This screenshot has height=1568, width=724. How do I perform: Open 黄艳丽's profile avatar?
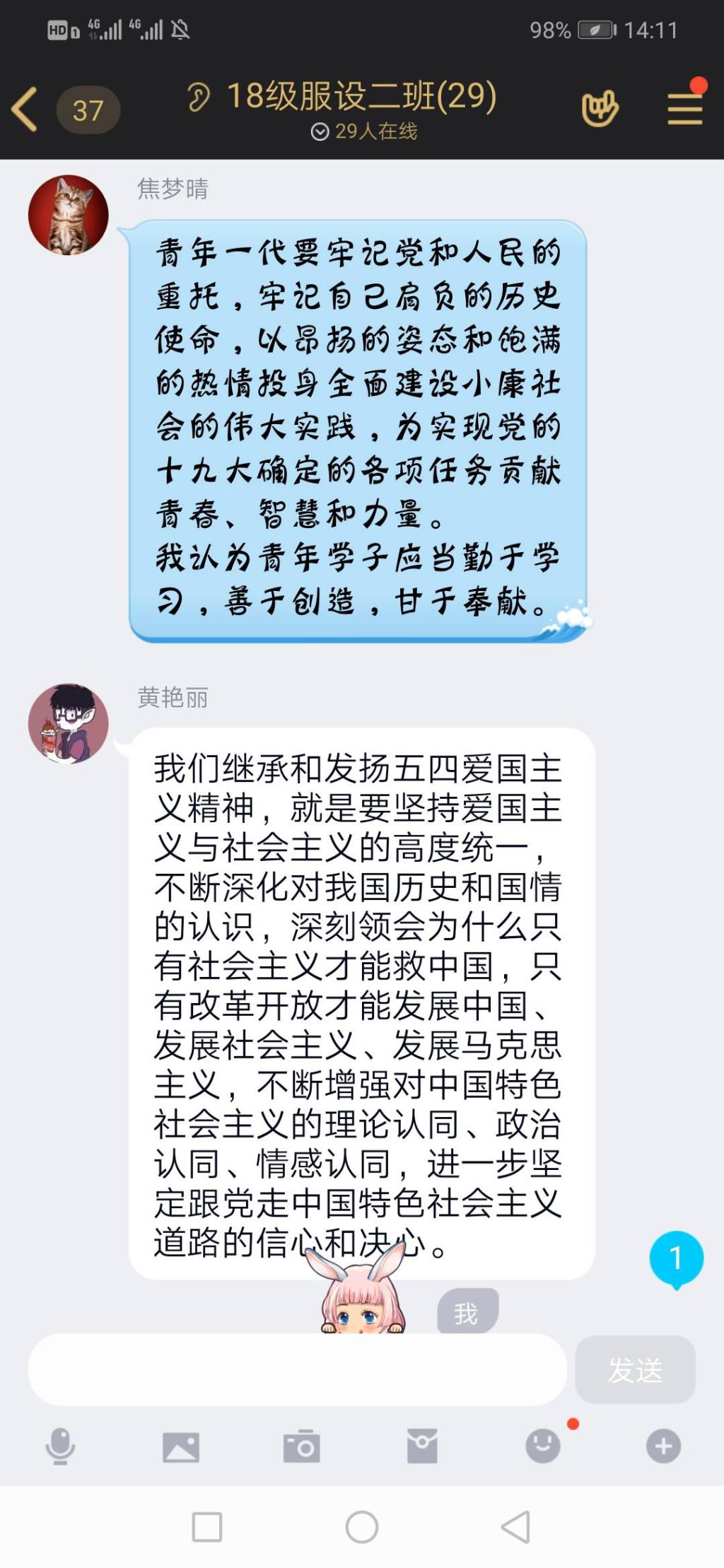pos(69,723)
